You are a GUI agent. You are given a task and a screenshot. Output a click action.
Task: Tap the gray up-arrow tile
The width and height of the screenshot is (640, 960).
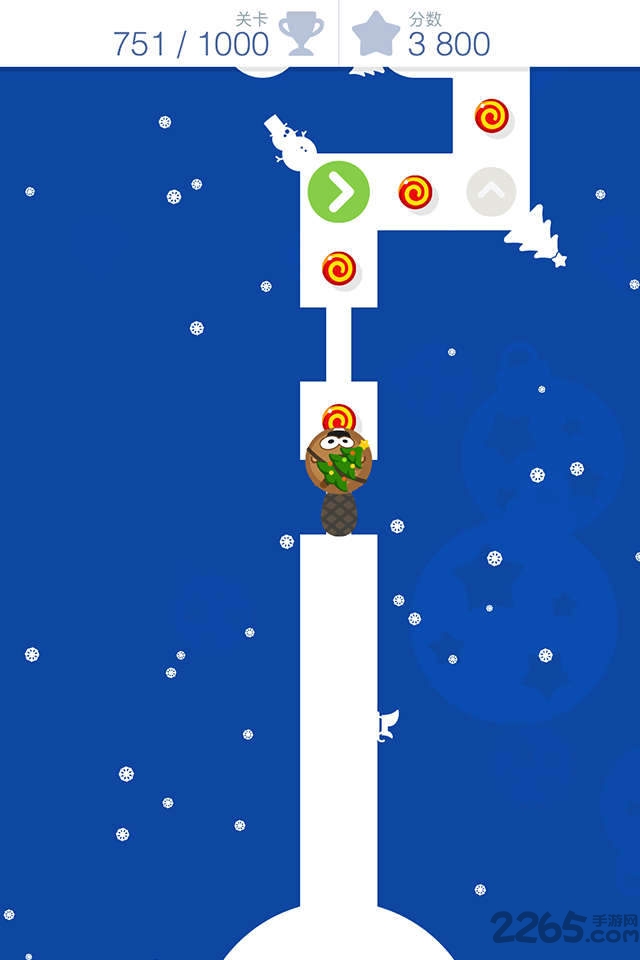[x=491, y=192]
